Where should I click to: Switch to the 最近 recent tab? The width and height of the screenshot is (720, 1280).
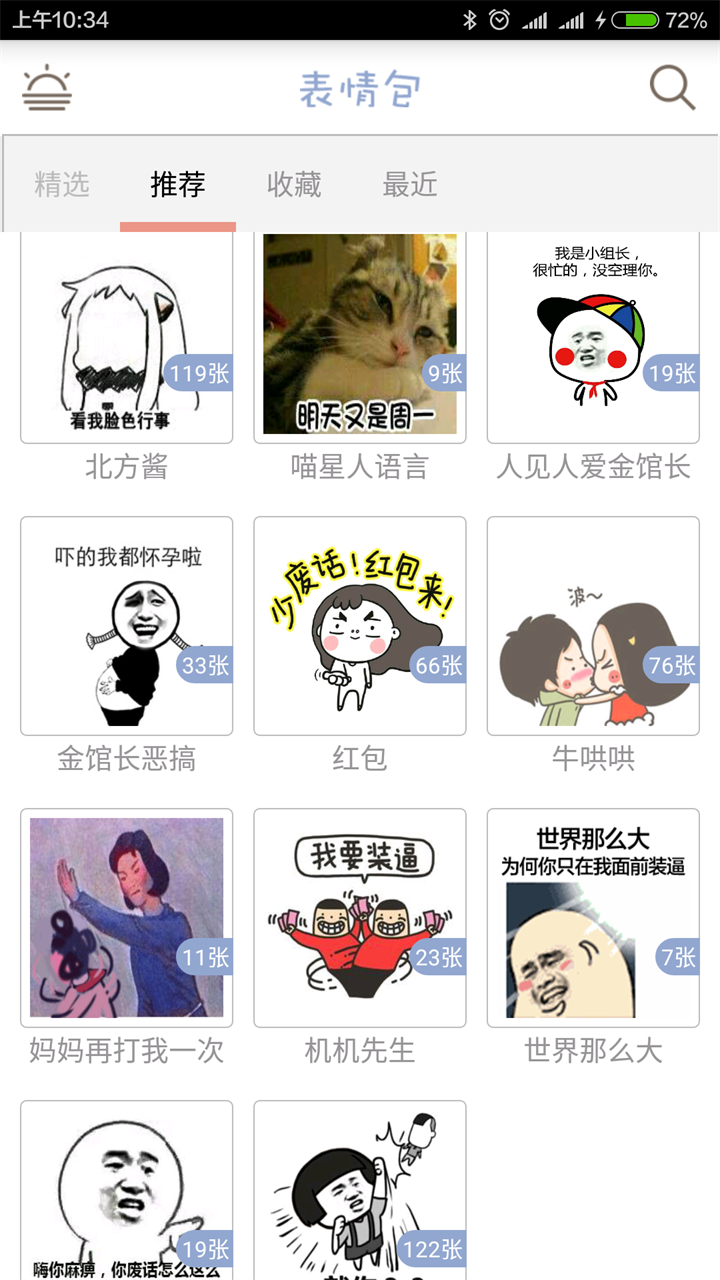(411, 185)
